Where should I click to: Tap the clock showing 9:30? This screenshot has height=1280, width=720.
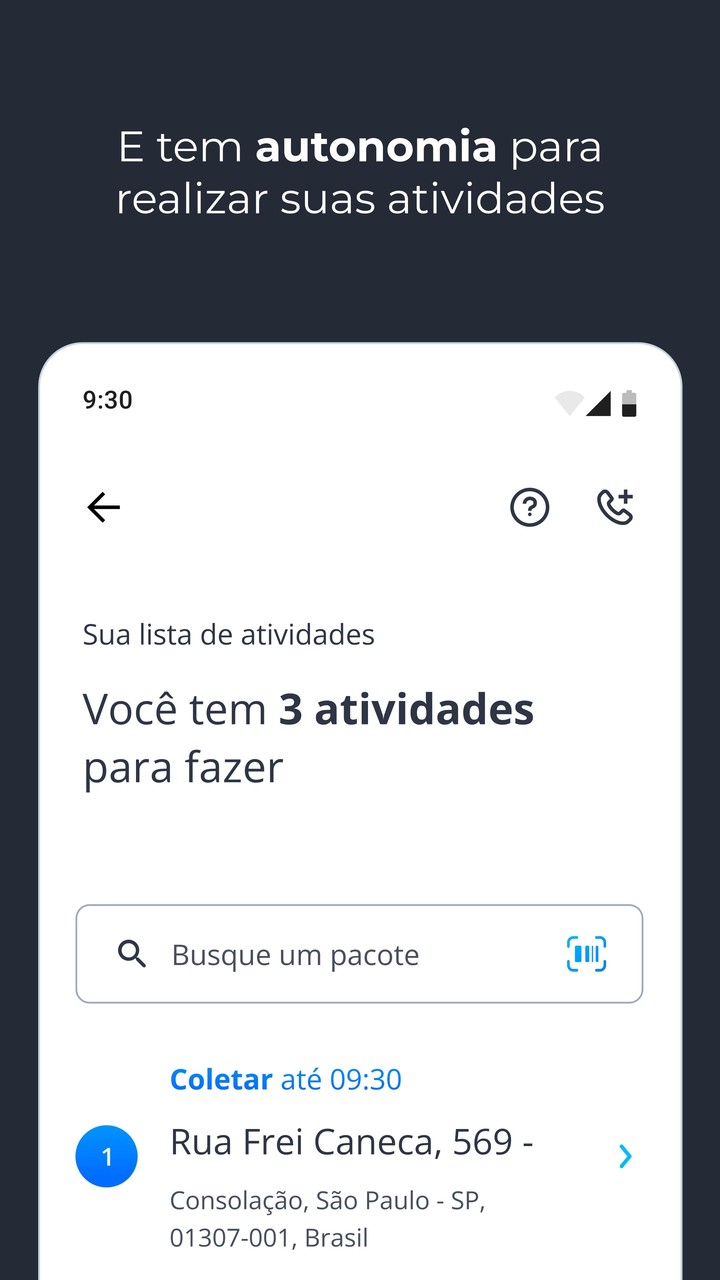[107, 400]
